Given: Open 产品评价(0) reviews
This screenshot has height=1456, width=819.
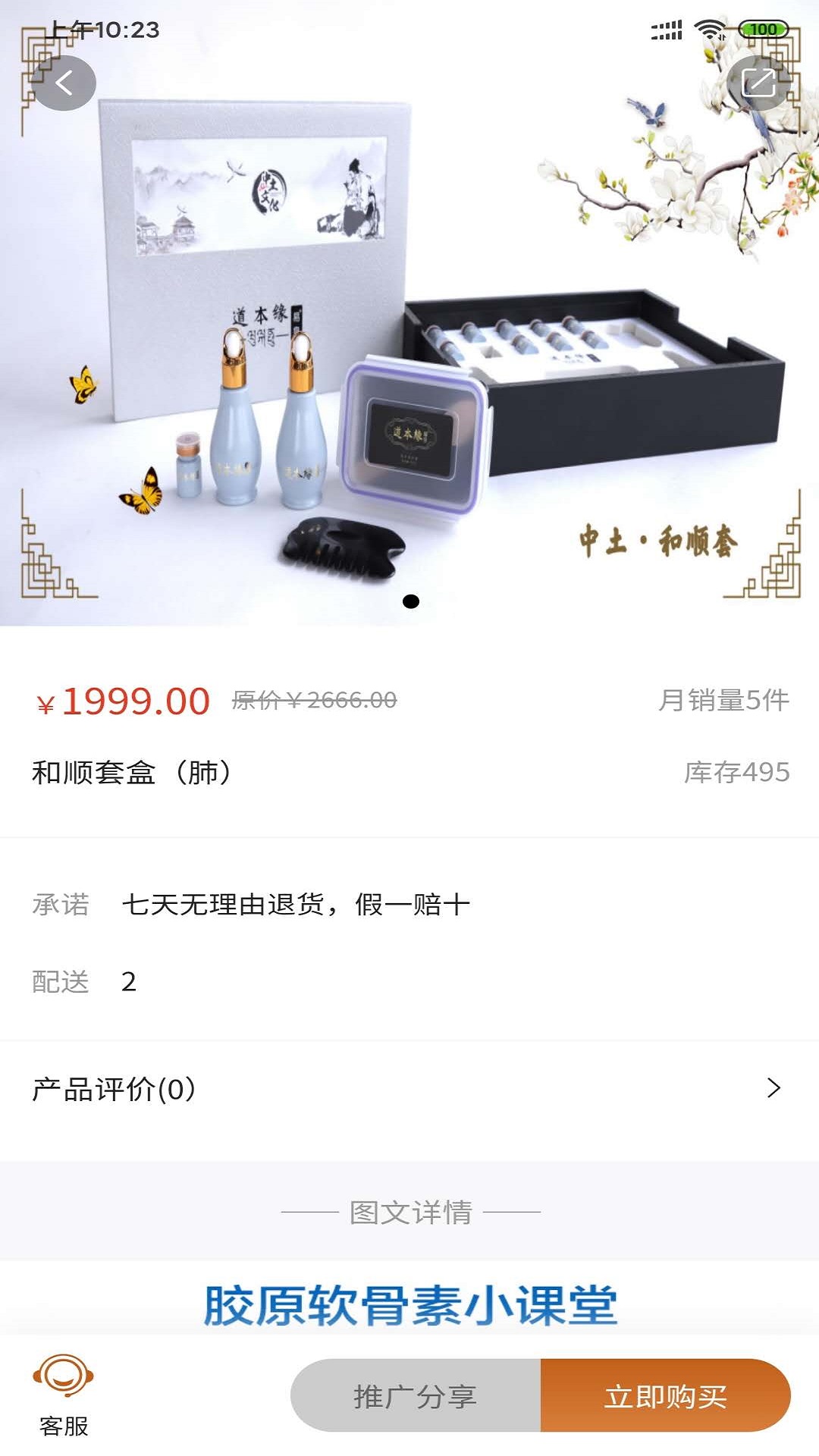Looking at the screenshot, I should [409, 1089].
